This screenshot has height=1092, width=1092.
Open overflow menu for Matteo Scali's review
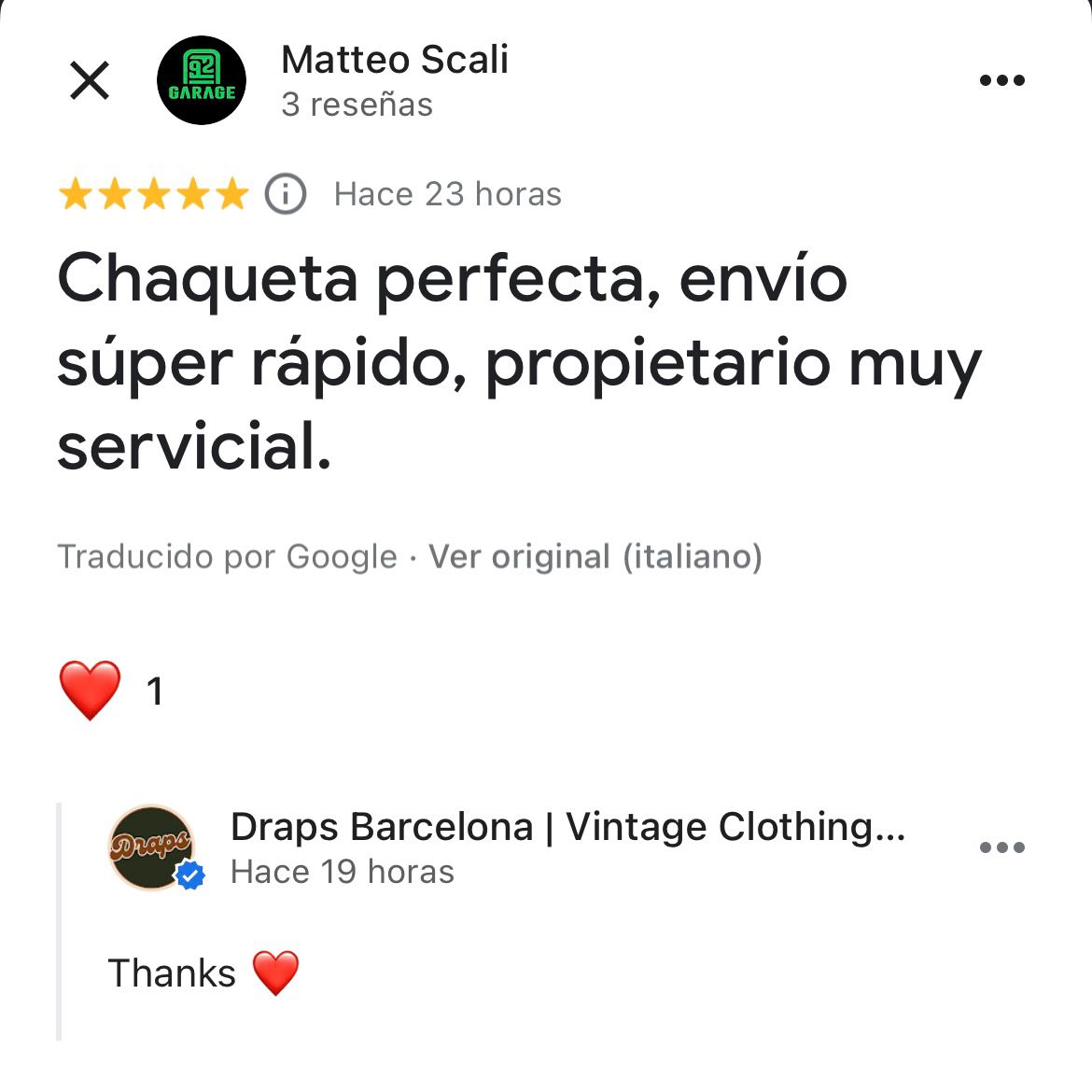[x=1001, y=80]
